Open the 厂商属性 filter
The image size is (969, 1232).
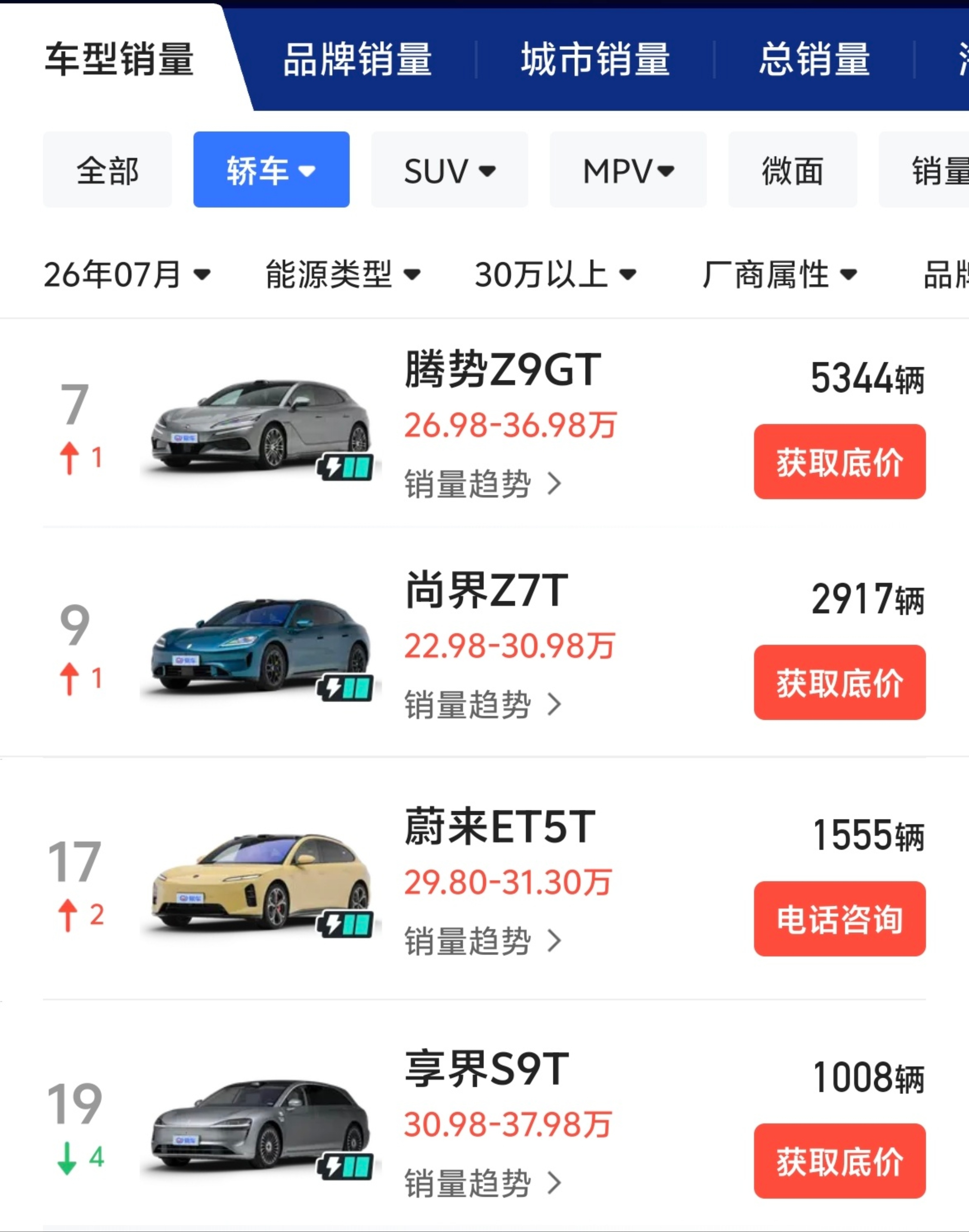tap(779, 274)
